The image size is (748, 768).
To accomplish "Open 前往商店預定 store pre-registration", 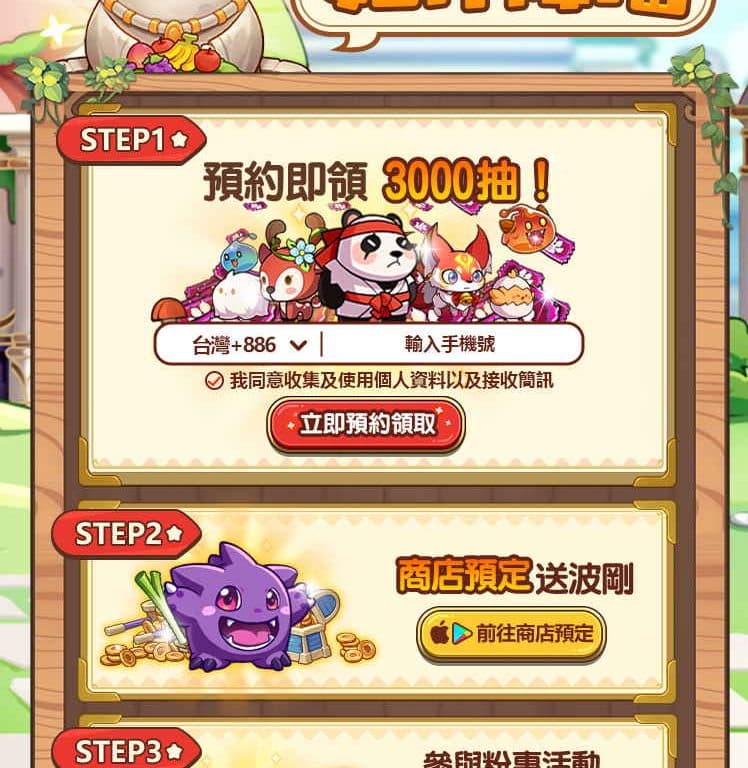I will point(511,633).
